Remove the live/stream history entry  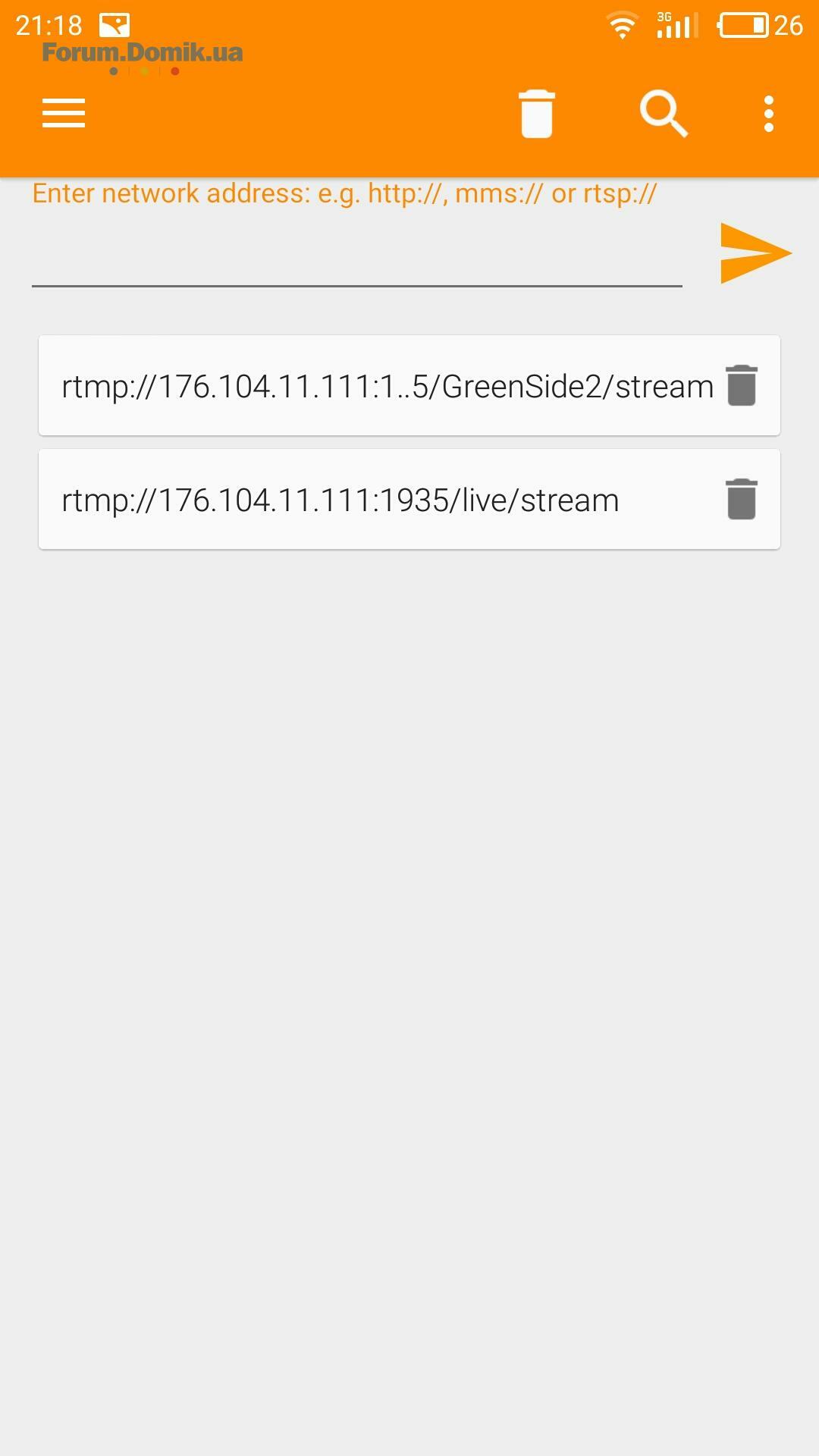(742, 499)
